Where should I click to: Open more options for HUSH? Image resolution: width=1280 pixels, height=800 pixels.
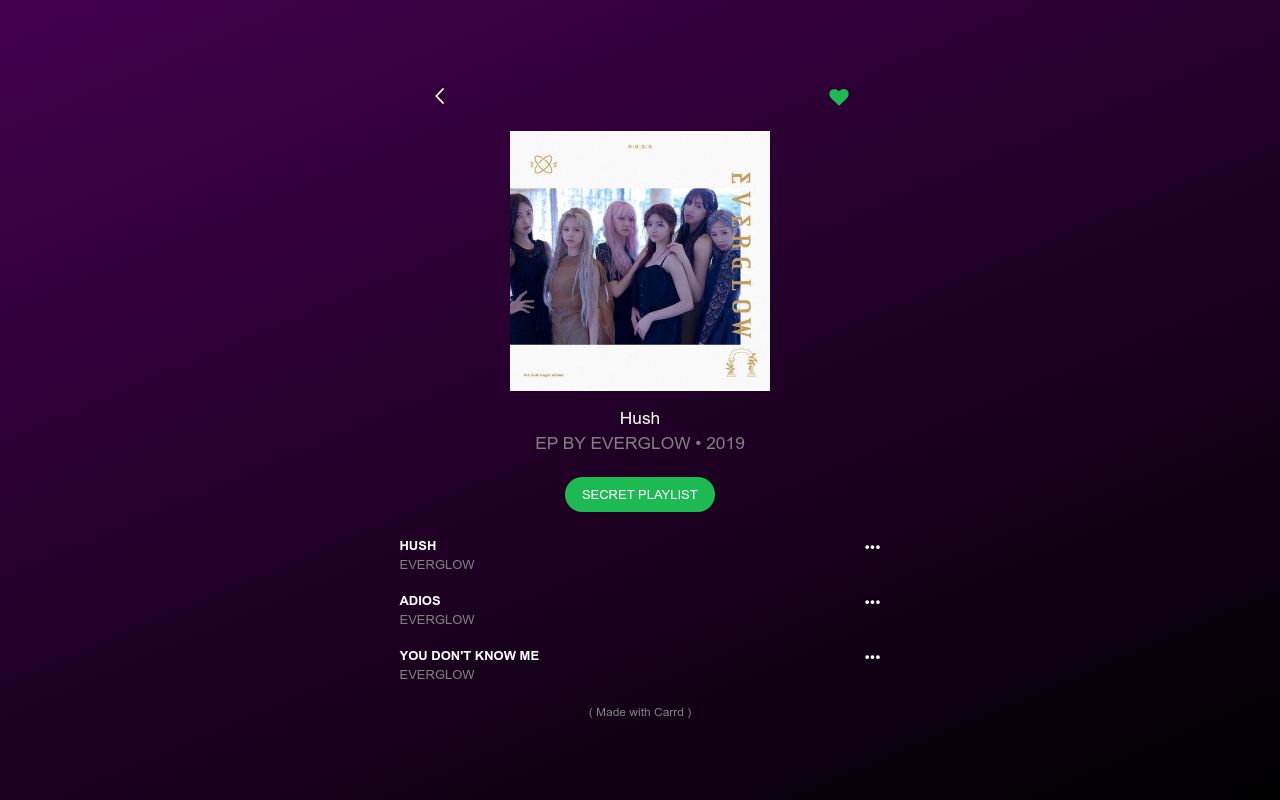[x=872, y=547]
